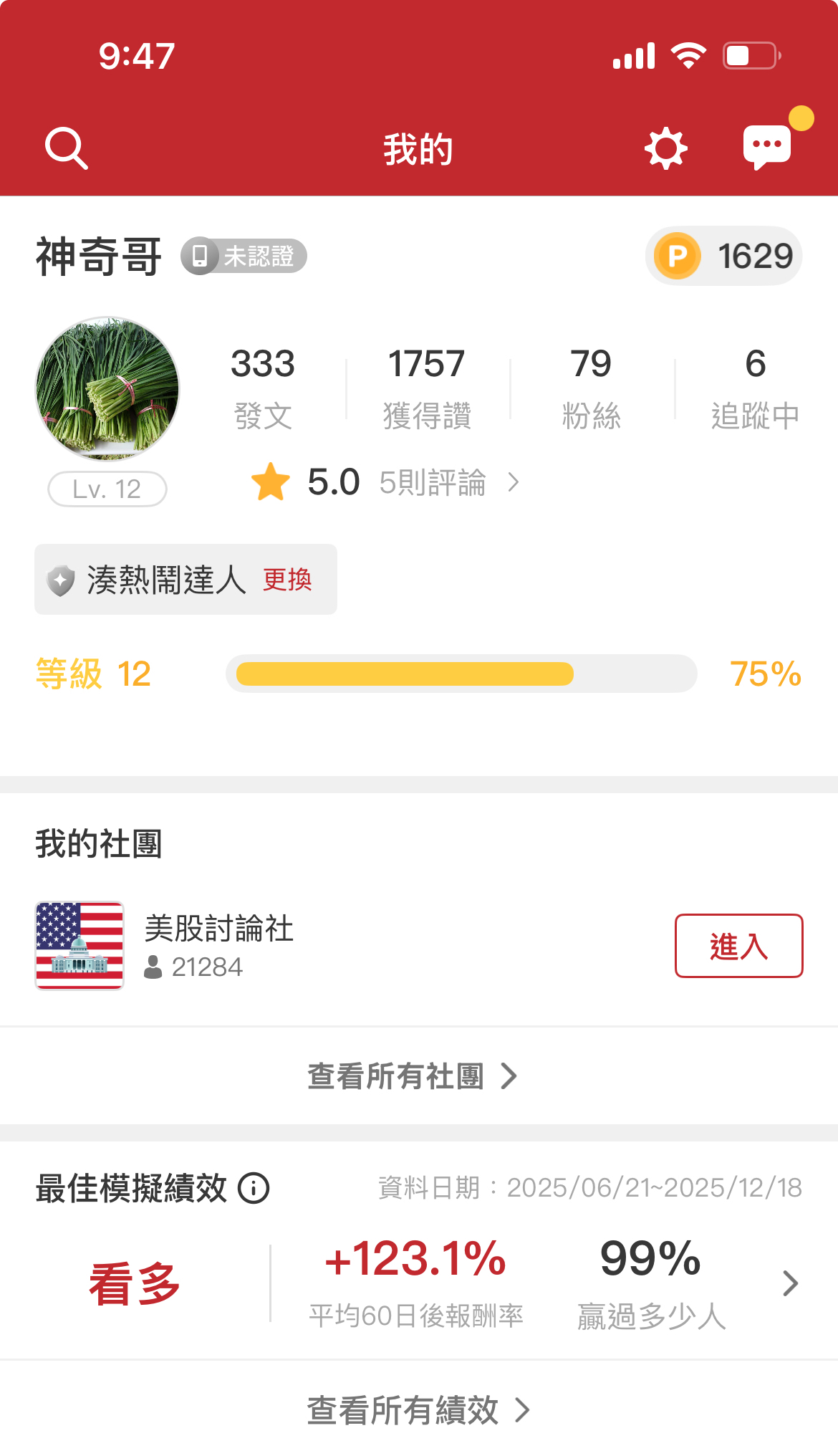Show info for 最佳模擬績效
The width and height of the screenshot is (838, 1456).
[x=254, y=1188]
